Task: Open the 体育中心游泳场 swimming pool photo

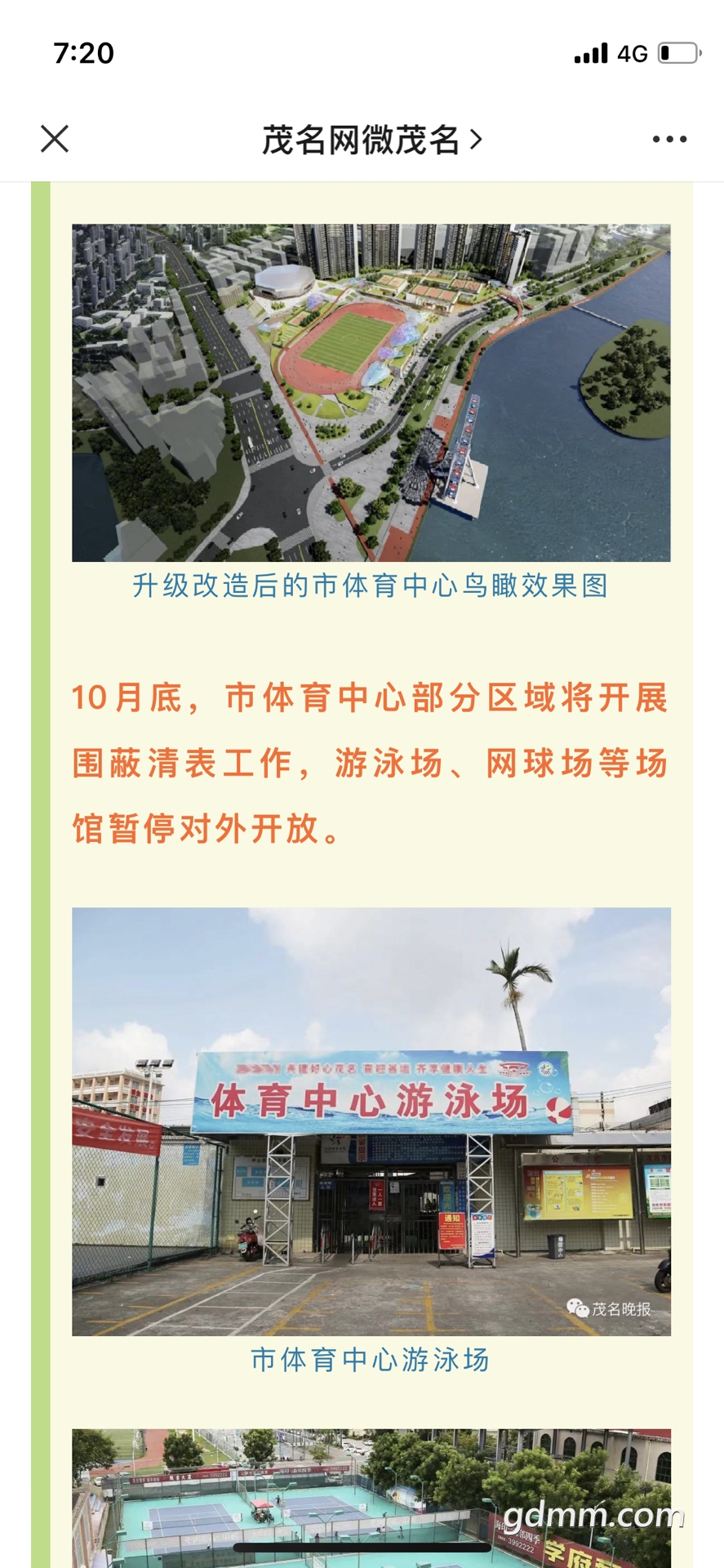Action: pos(371,1120)
